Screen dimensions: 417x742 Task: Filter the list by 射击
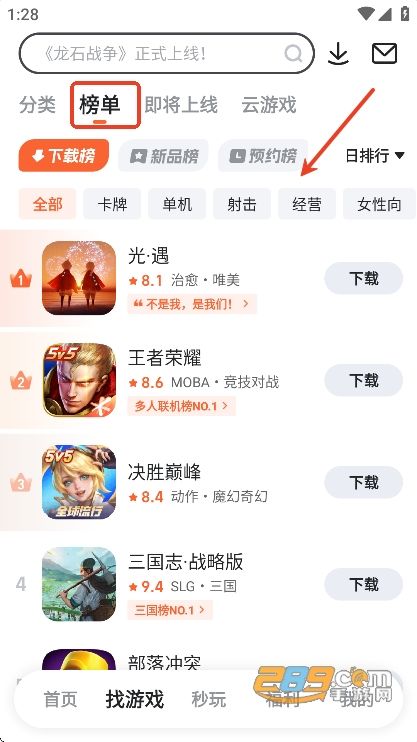(x=242, y=204)
